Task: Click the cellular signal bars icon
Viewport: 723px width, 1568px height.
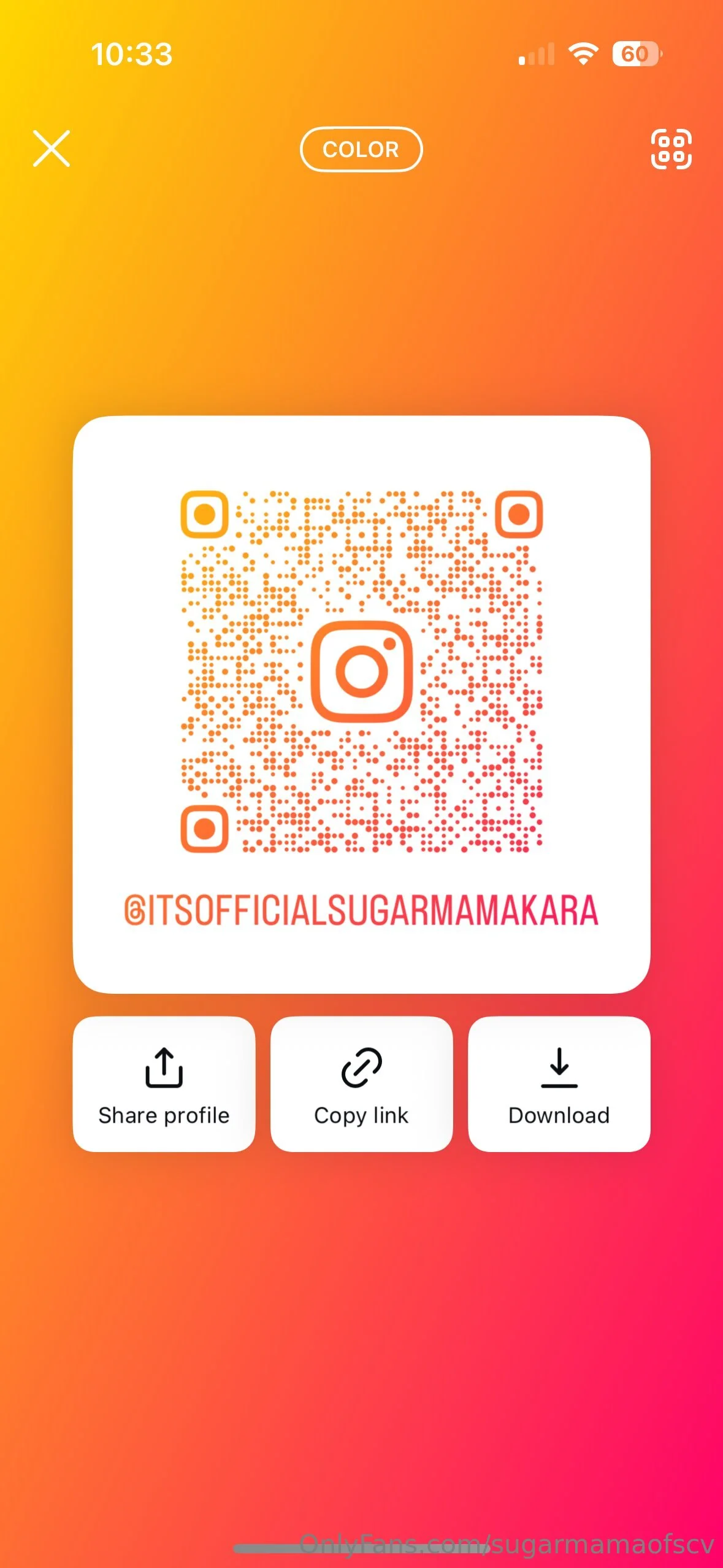Action: pos(535,54)
